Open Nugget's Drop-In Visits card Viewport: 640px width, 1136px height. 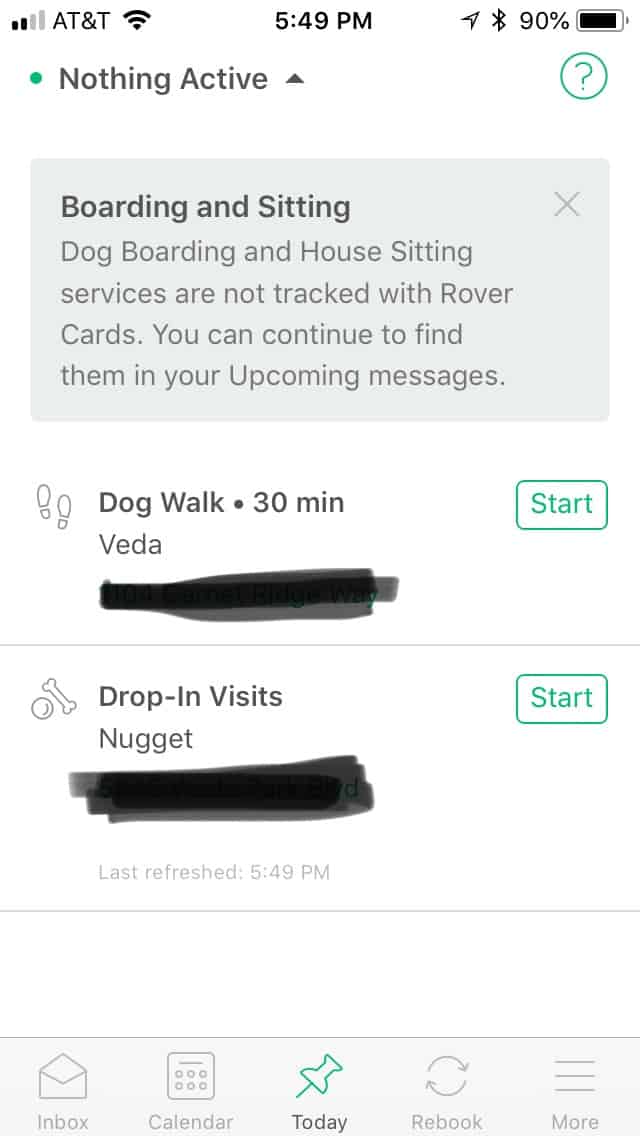tap(320, 746)
